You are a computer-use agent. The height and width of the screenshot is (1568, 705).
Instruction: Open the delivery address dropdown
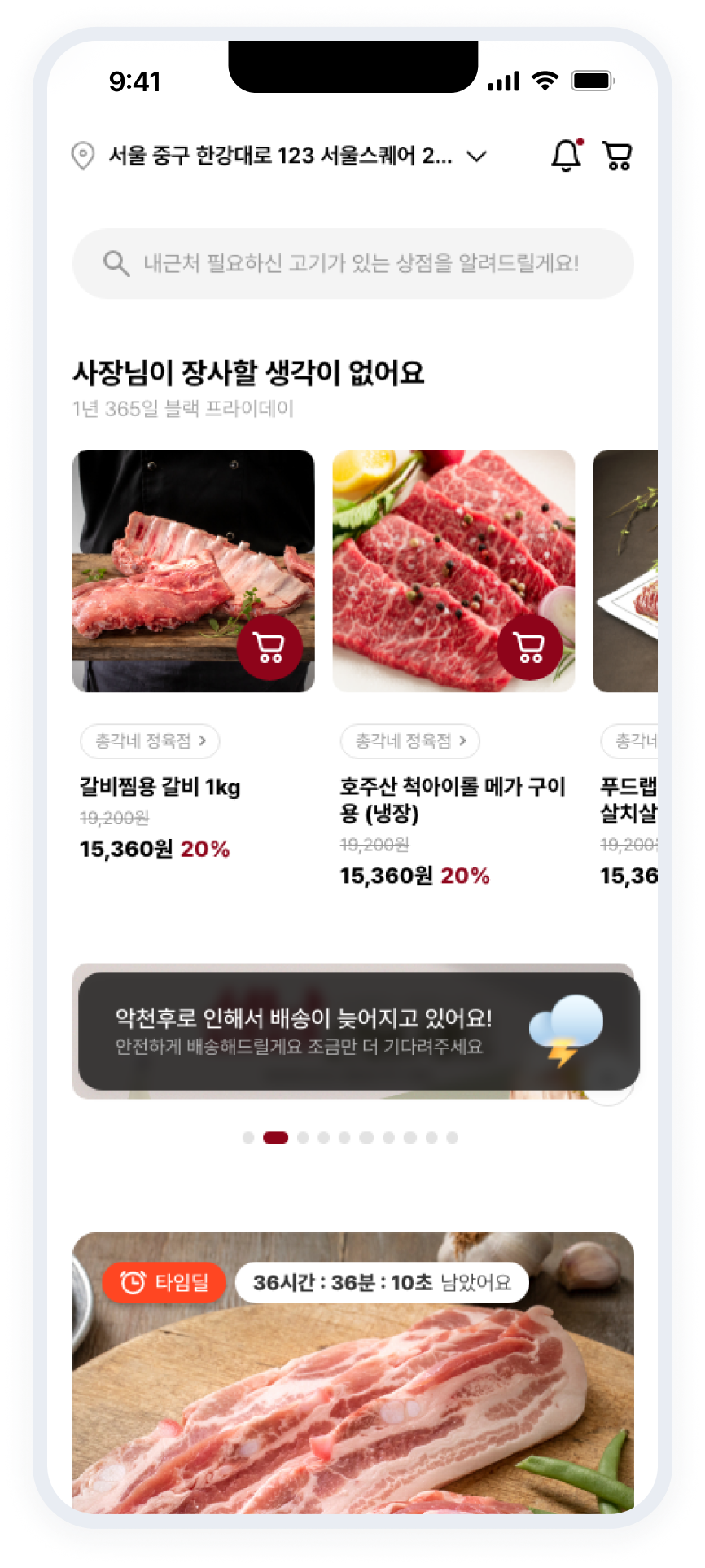pos(476,156)
